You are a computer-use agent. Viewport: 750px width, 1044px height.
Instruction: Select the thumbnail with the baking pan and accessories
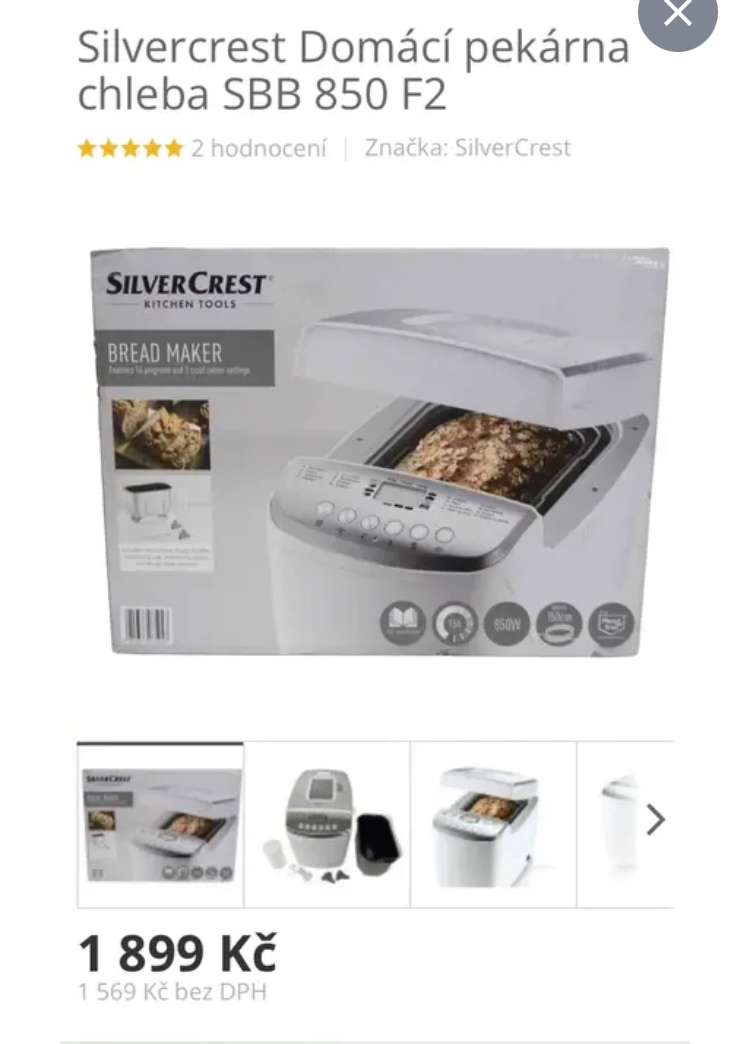coord(327,824)
